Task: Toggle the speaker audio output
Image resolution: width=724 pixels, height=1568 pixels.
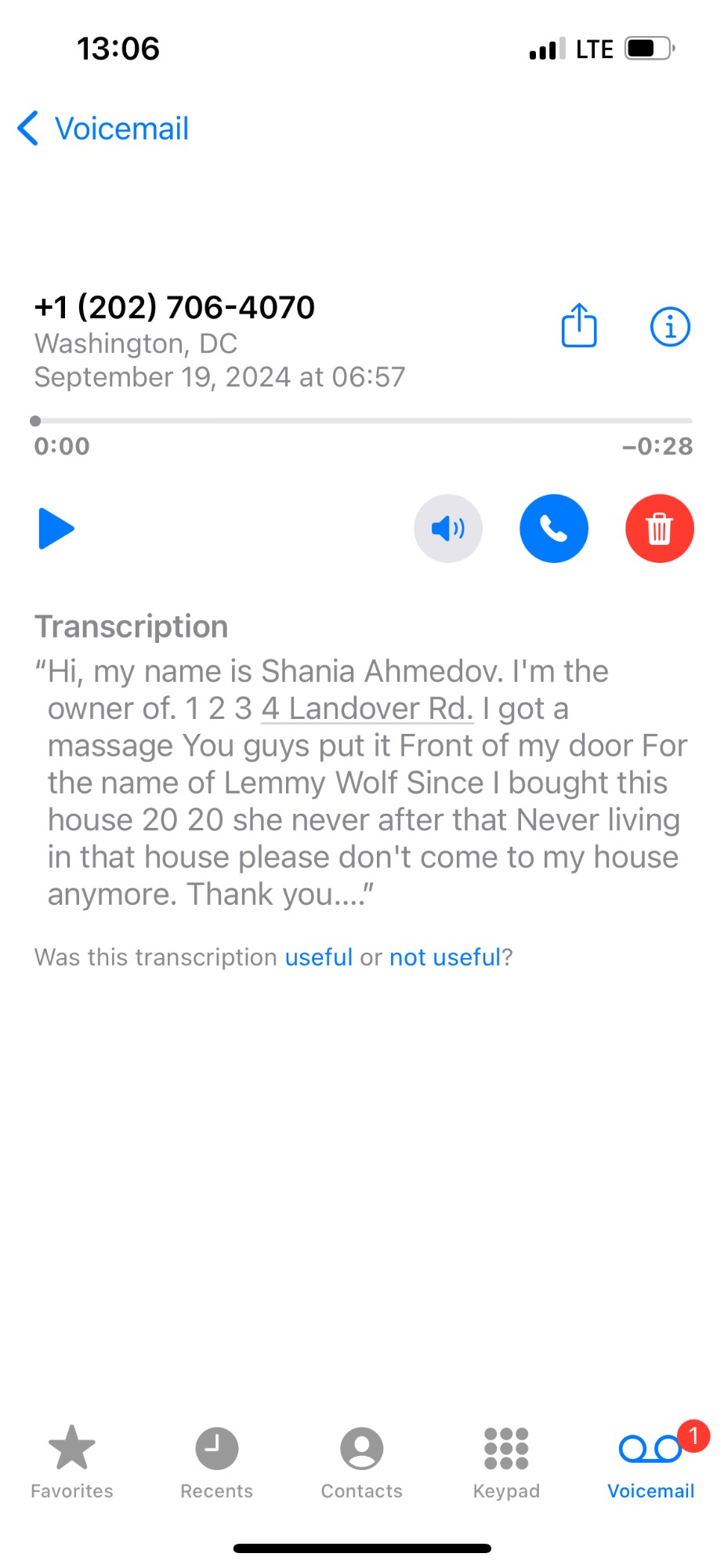Action: [x=448, y=528]
